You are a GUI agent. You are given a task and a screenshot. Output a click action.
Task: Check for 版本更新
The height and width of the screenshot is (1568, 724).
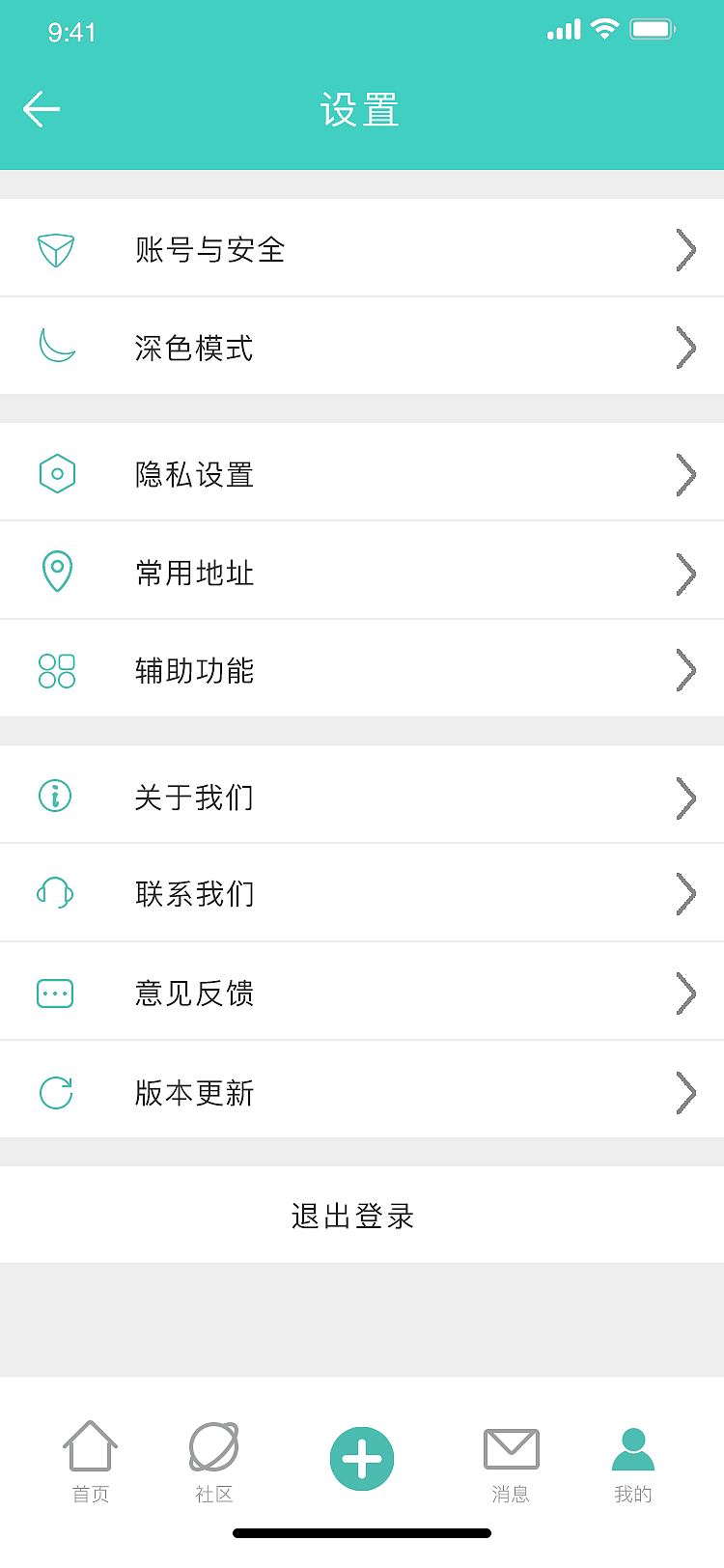(x=362, y=1092)
